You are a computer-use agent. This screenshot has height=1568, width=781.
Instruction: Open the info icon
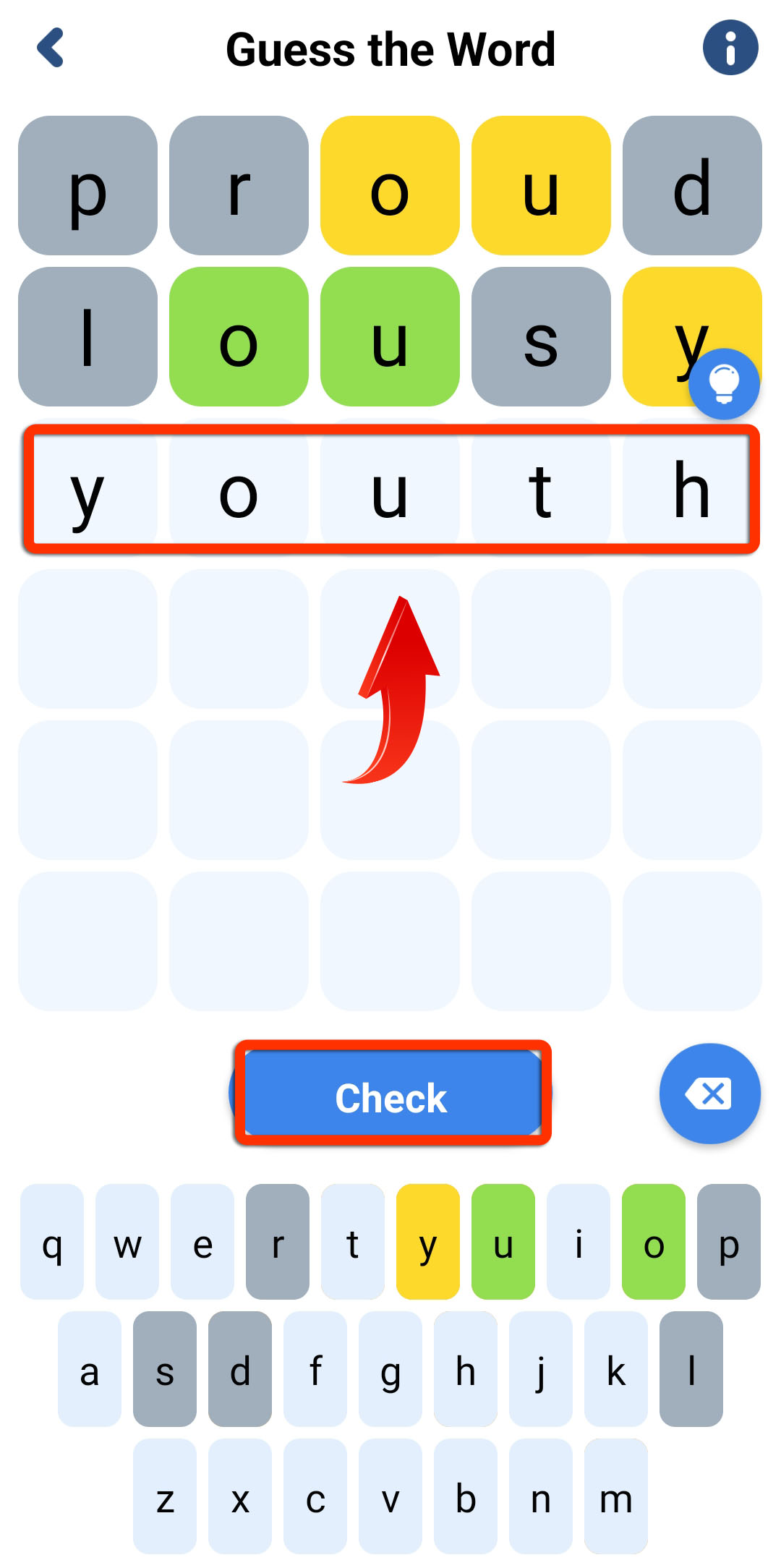coord(730,48)
